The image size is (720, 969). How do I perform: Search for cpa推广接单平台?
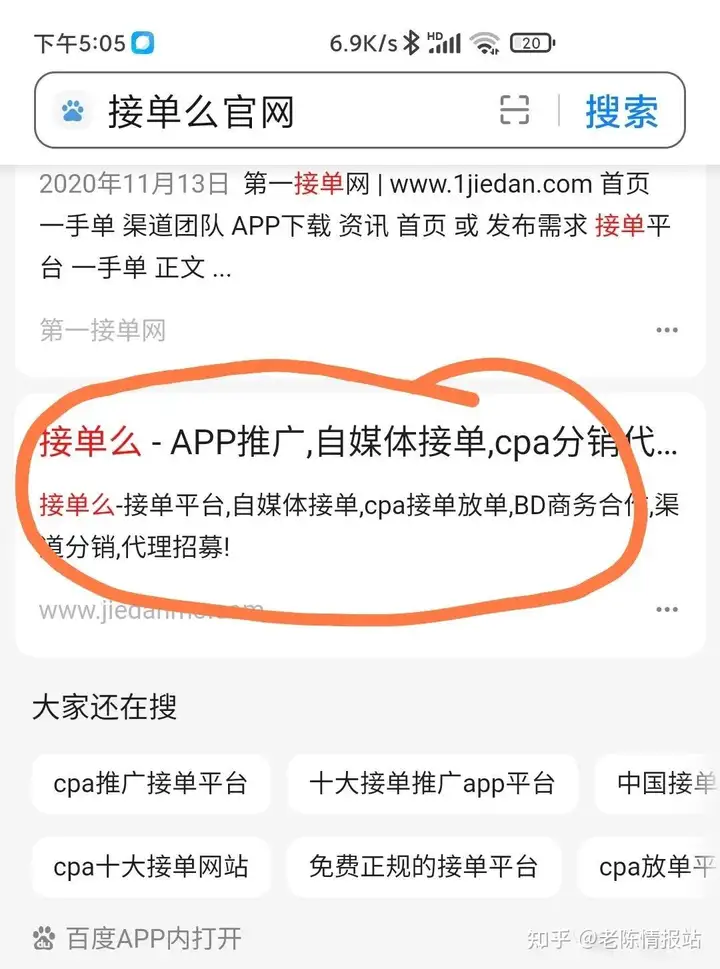[x=150, y=783]
